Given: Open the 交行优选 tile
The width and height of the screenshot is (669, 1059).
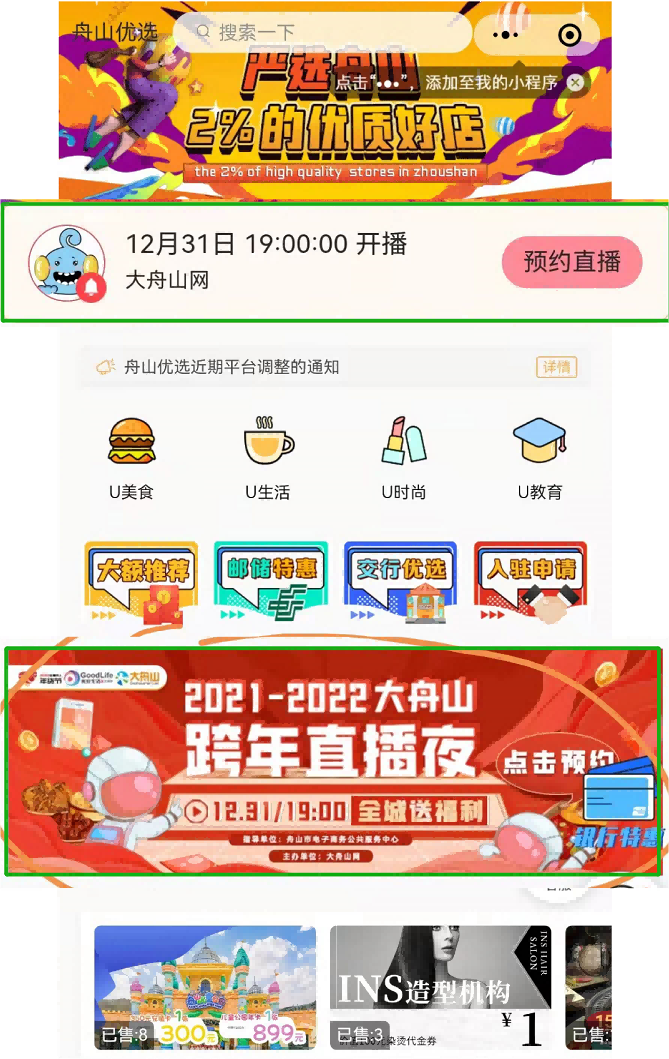Looking at the screenshot, I should (400, 582).
